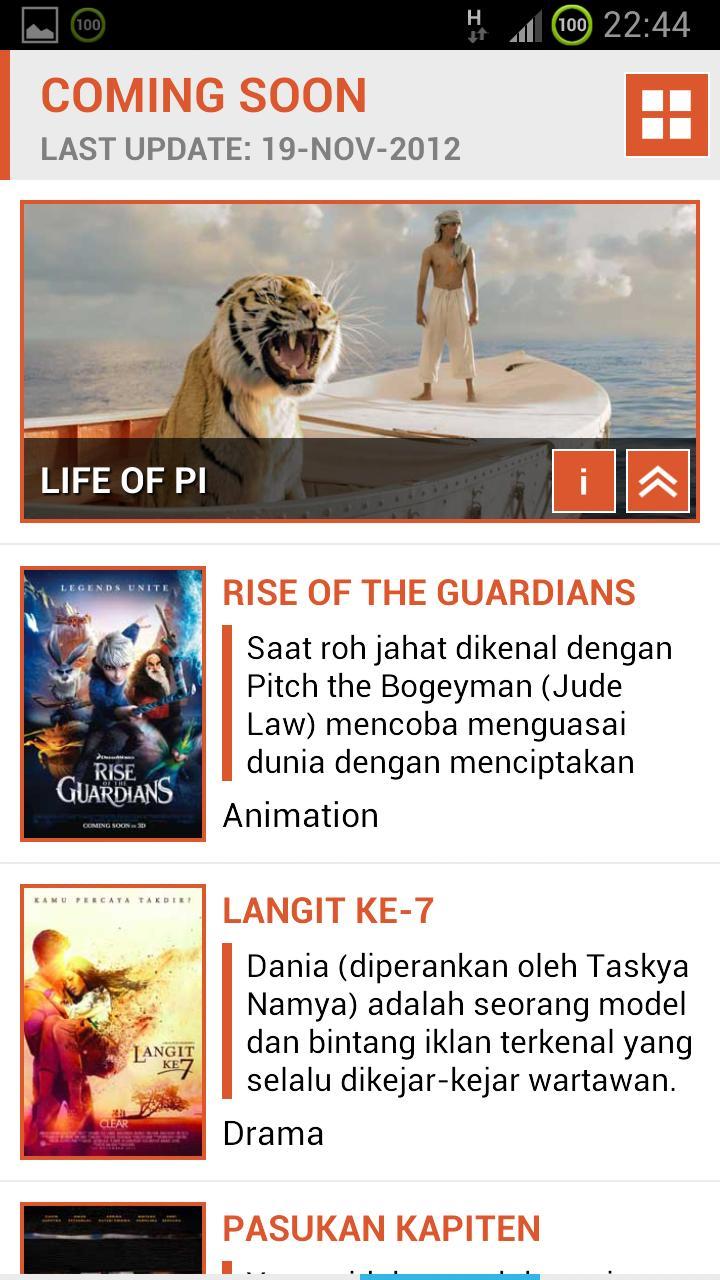Viewport: 720px width, 1280px height.
Task: Show info for Life of Pi
Action: click(583, 481)
